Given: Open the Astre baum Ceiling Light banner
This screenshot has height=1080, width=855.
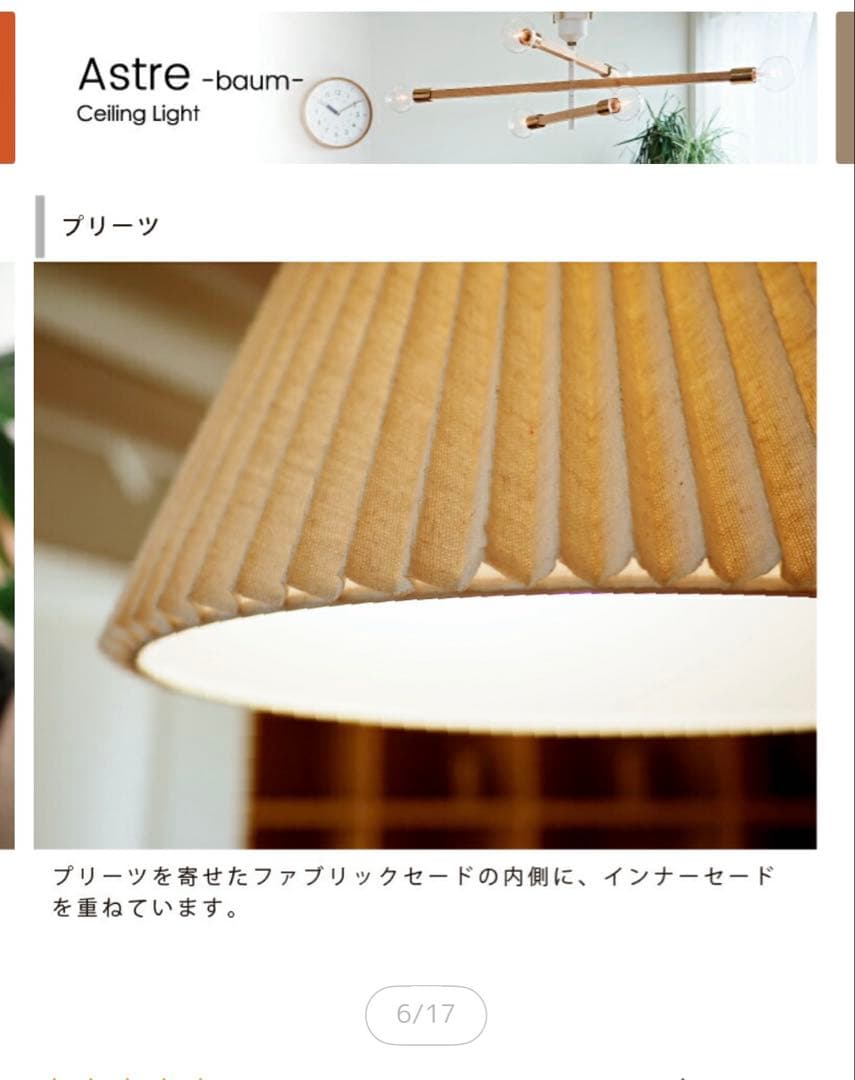Looking at the screenshot, I should click(x=425, y=88).
